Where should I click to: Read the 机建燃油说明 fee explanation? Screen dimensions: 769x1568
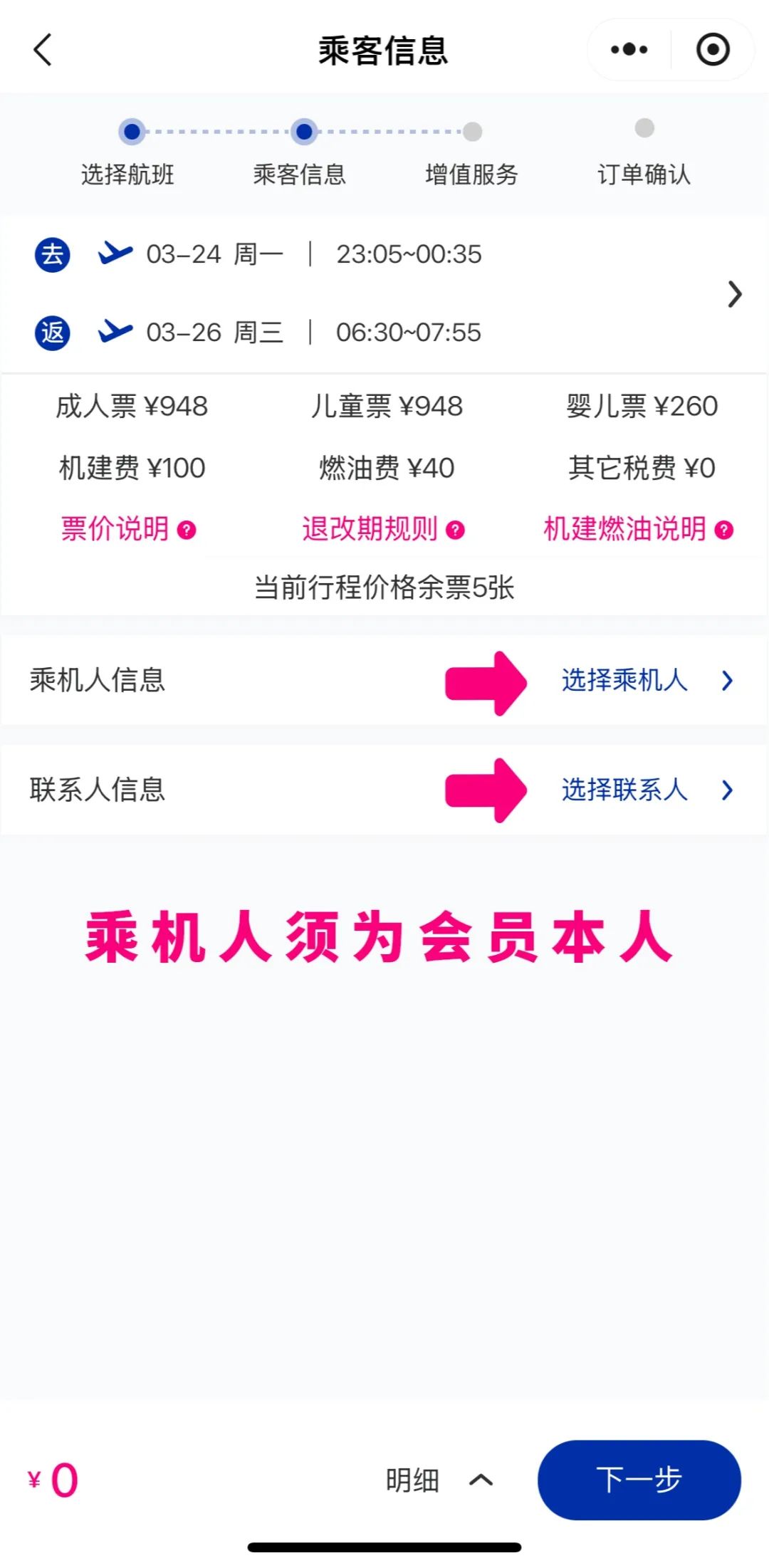pyautogui.click(x=637, y=529)
